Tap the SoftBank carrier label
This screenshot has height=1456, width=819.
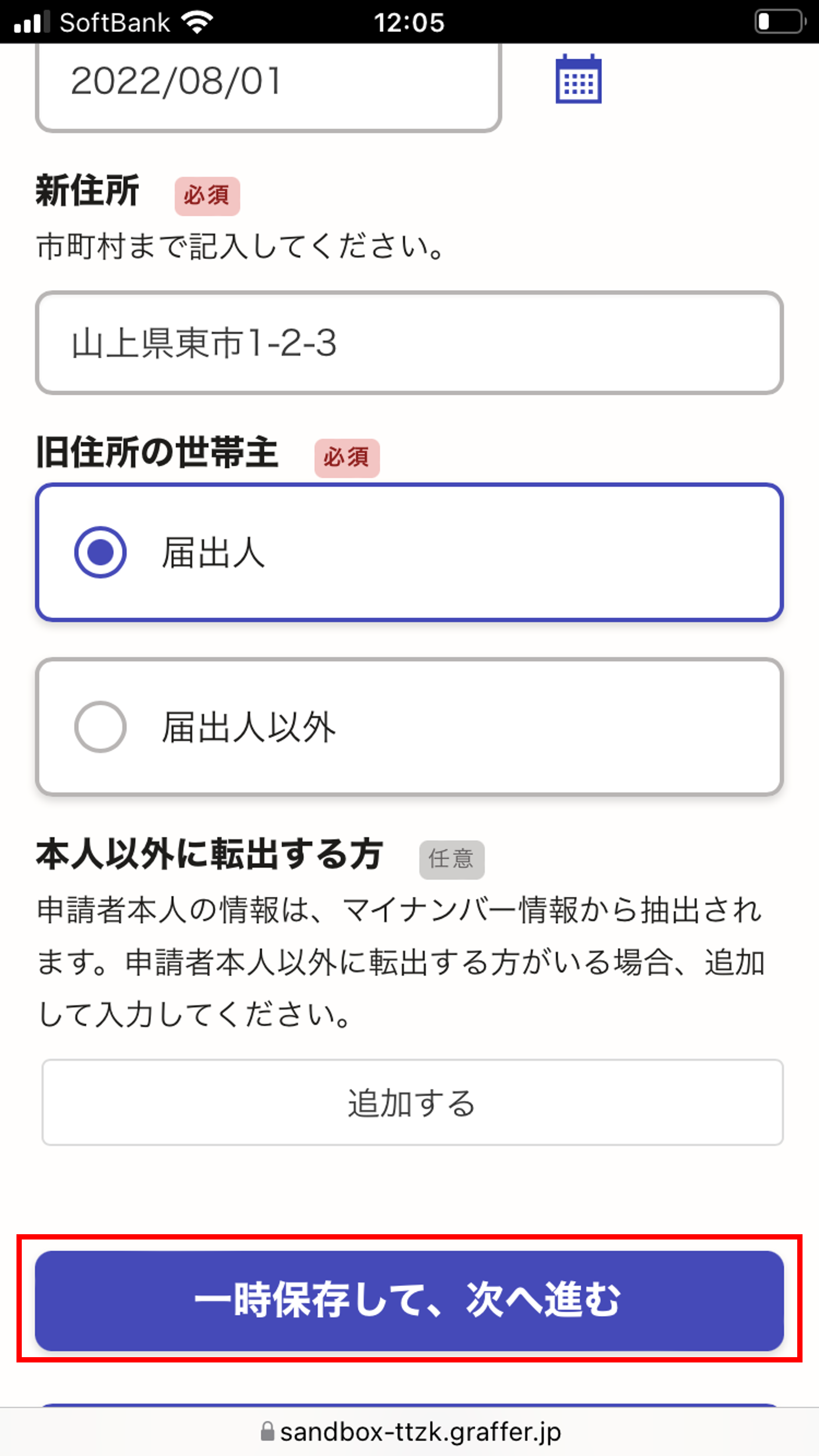[114, 21]
